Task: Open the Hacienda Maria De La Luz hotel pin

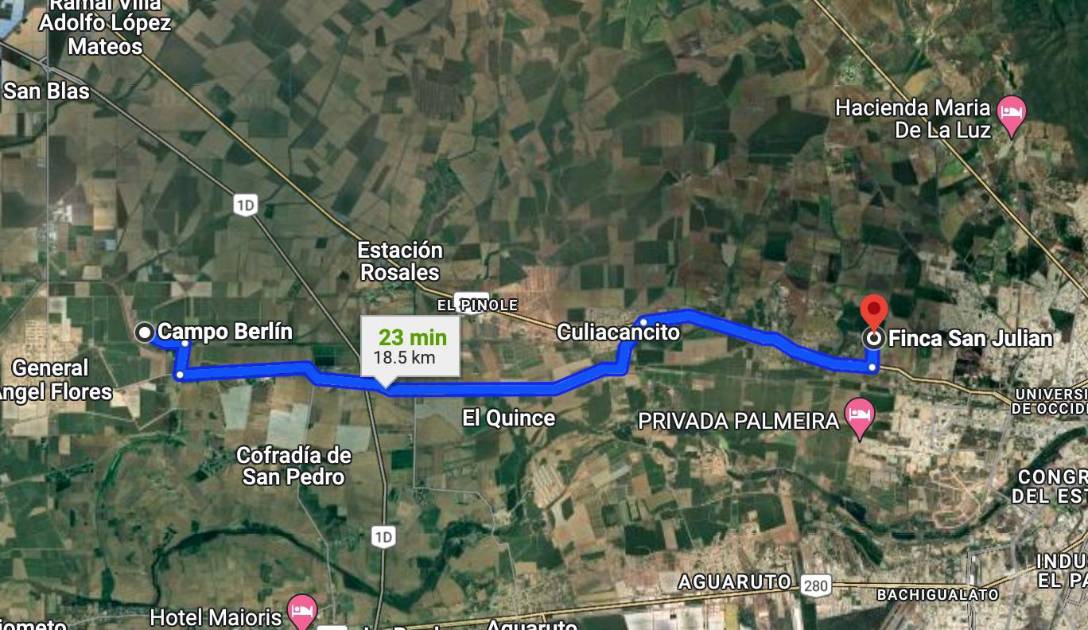Action: tap(1012, 114)
